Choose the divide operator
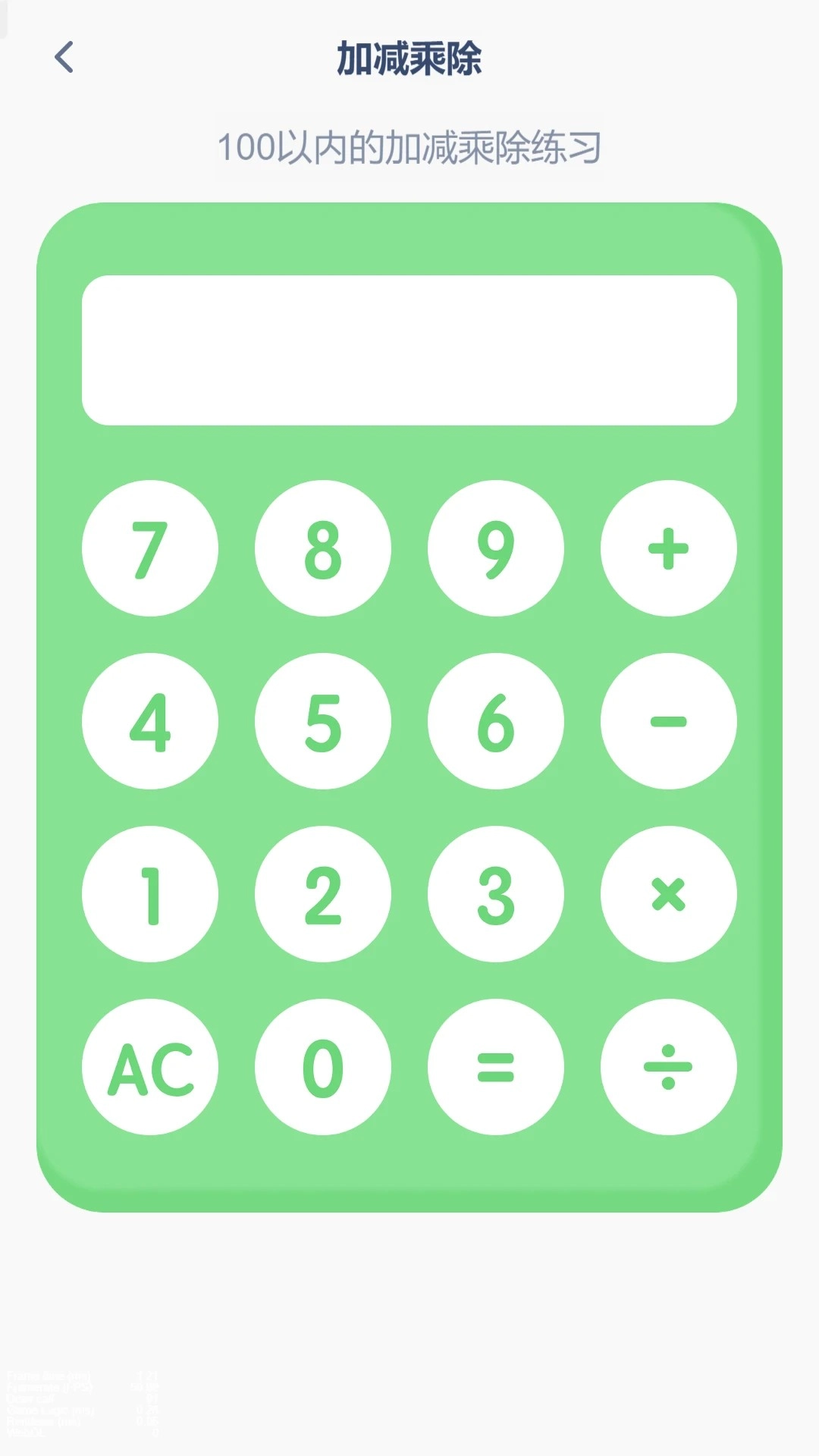This screenshot has height=1456, width=819. 669,1067
